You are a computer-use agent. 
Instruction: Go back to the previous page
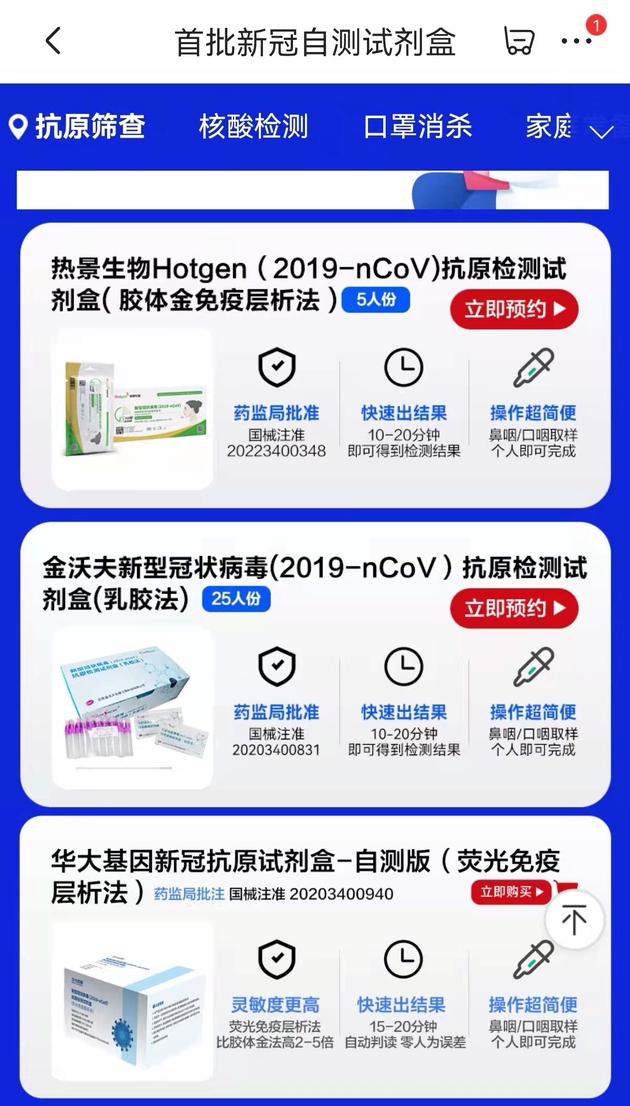coord(53,41)
